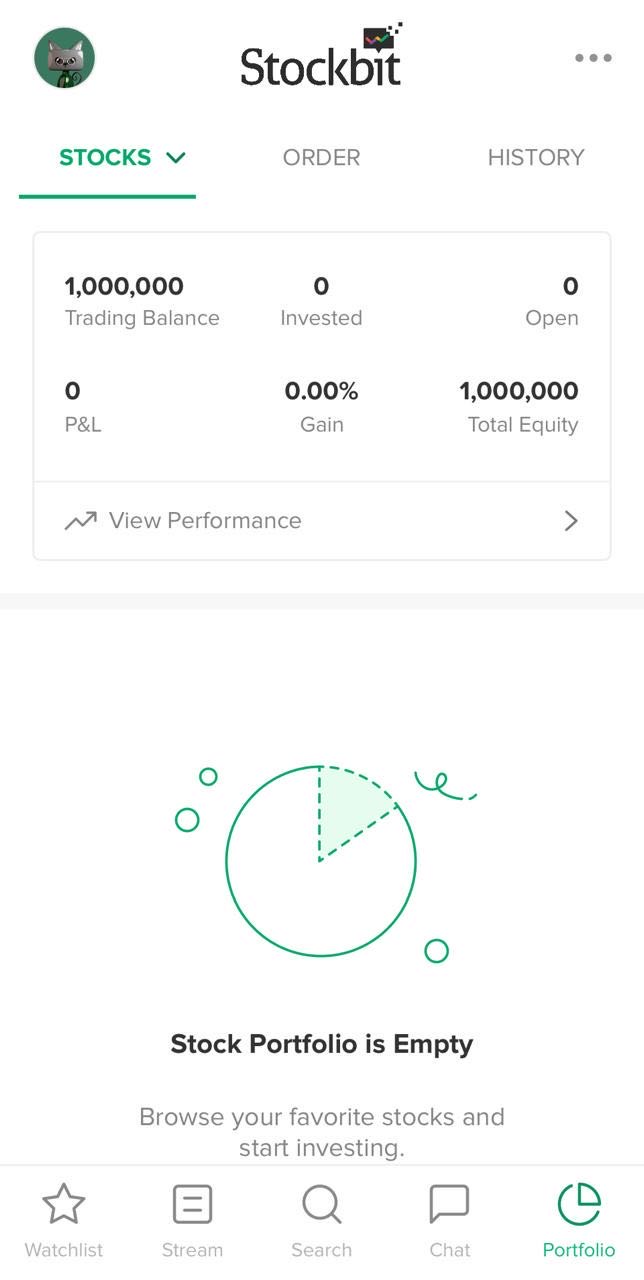
Task: Open View Performance
Action: click(322, 520)
